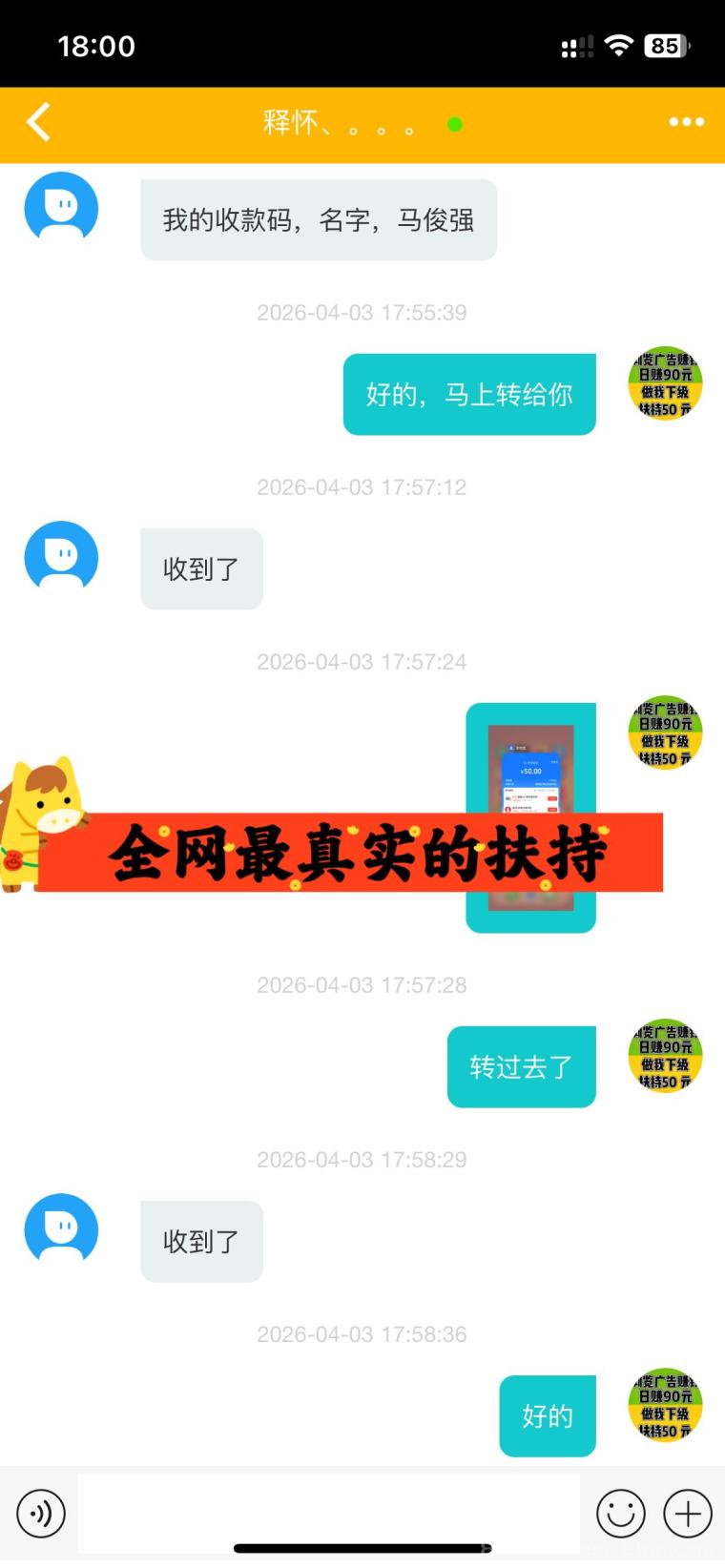Open the chat options via three-dot menu
Screen dimensions: 725x1568
click(x=685, y=122)
